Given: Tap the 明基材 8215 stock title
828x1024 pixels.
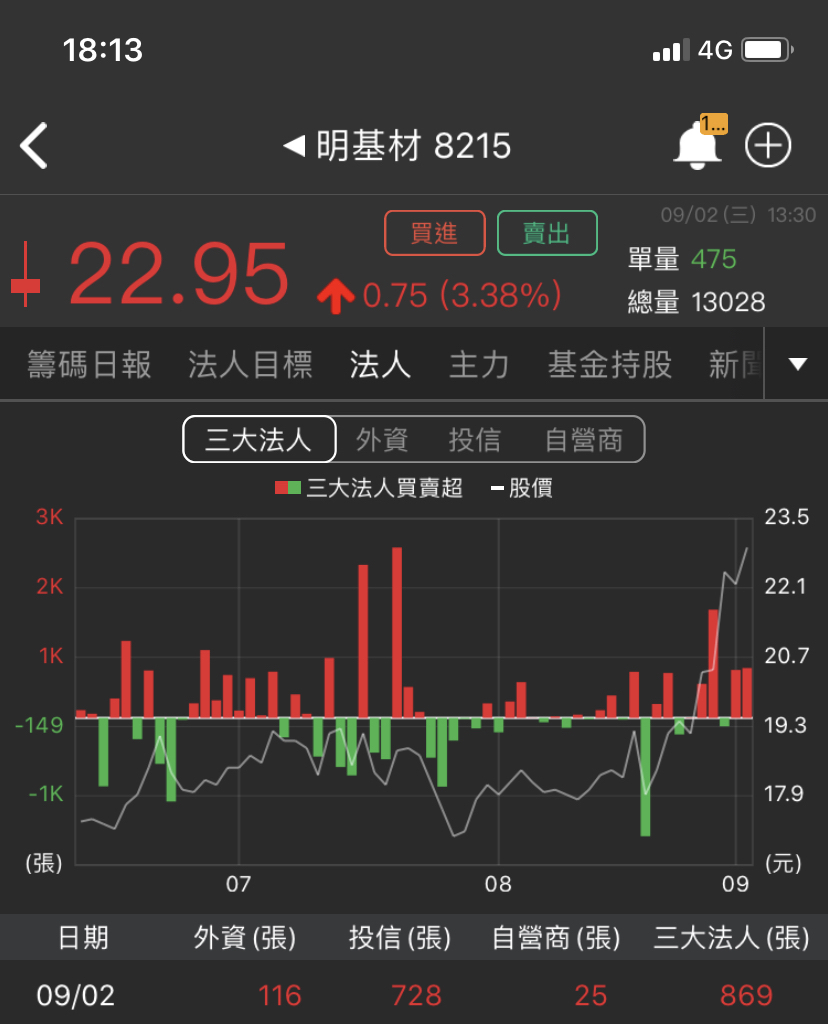Looking at the screenshot, I should (x=400, y=147).
